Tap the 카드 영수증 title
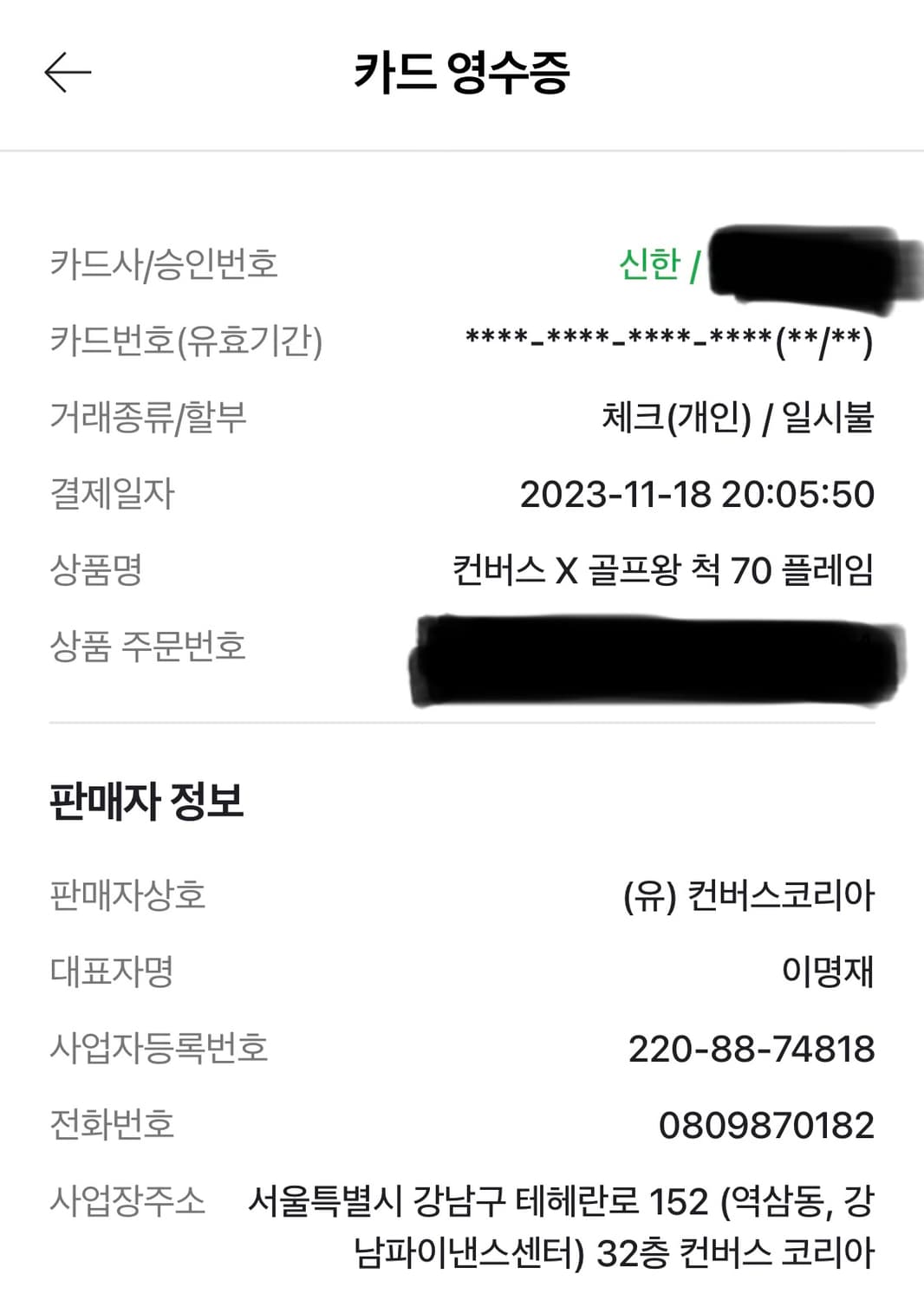Screen dimensions: 924x1300 tap(462, 71)
